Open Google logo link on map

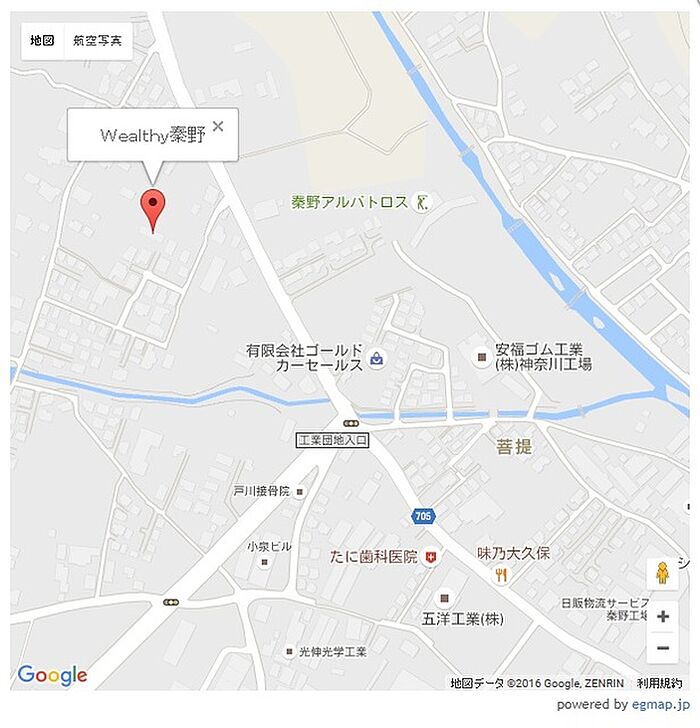(52, 676)
